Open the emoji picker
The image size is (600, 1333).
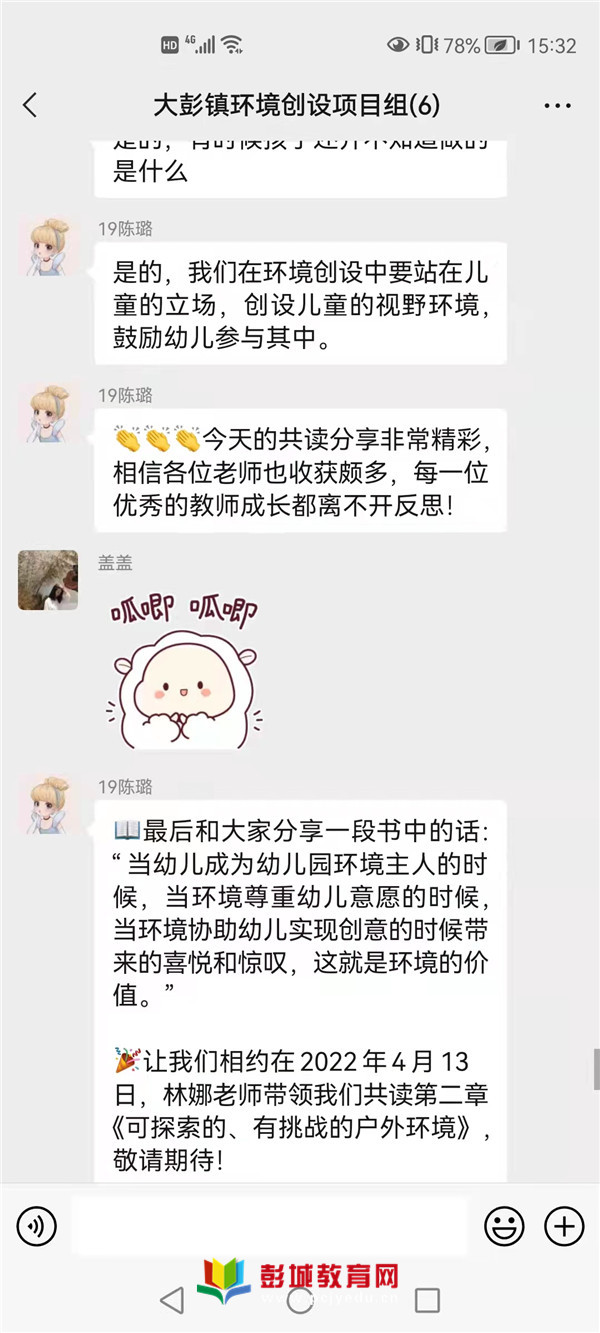point(505,1225)
